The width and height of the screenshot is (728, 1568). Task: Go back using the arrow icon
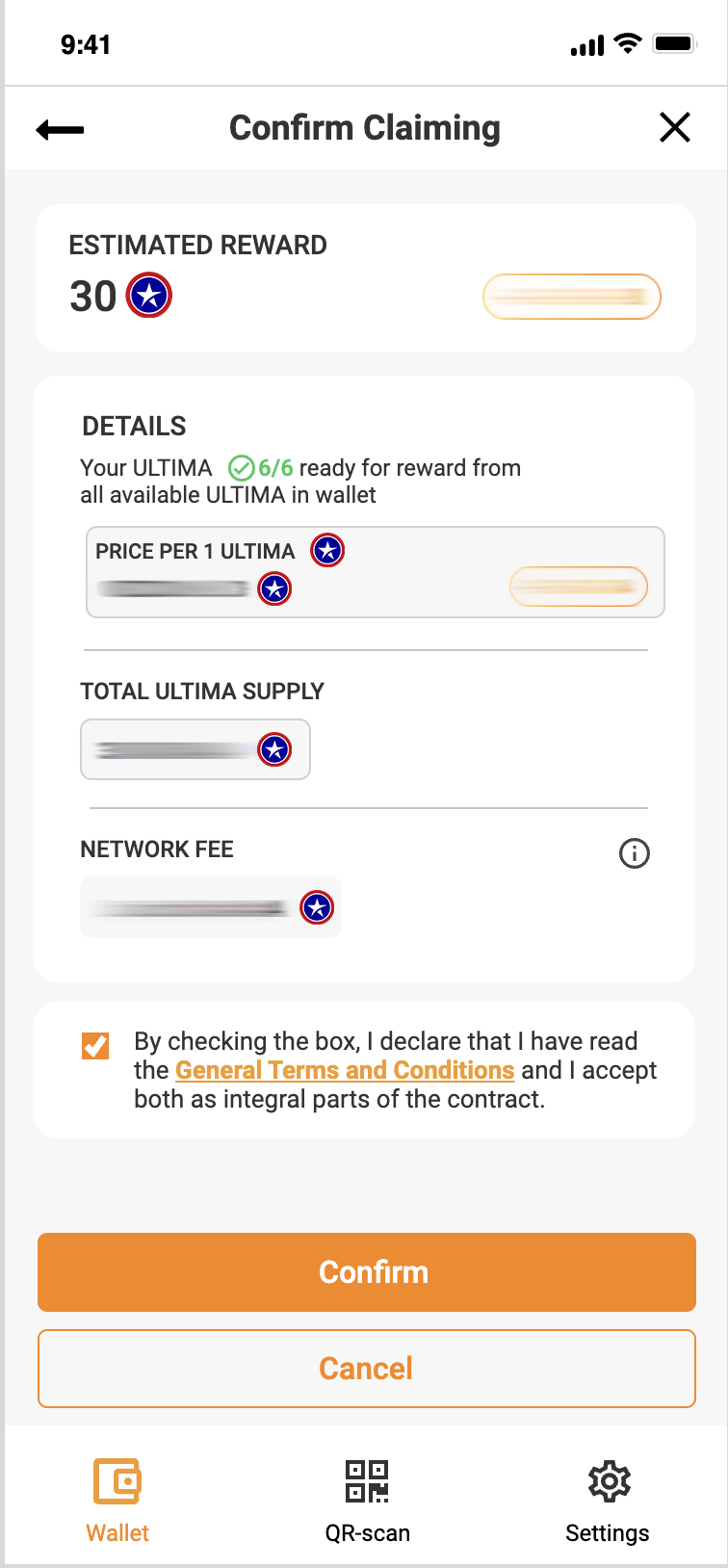click(x=60, y=129)
